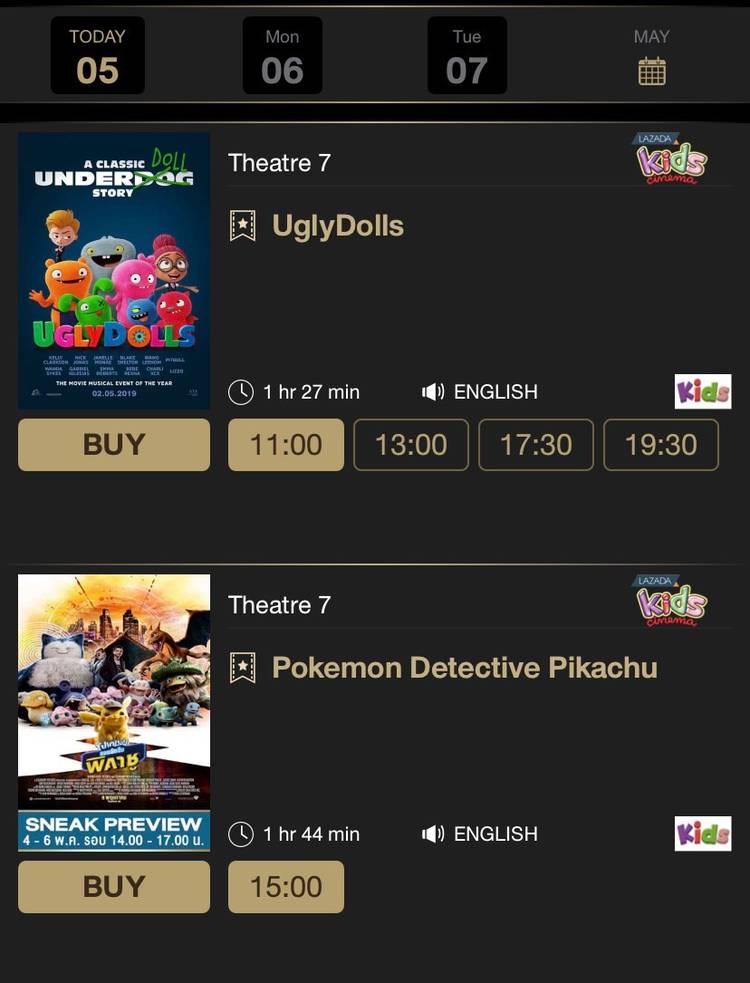
Task: Pick the 17:30 UglyDolls showtime
Action: pos(536,445)
